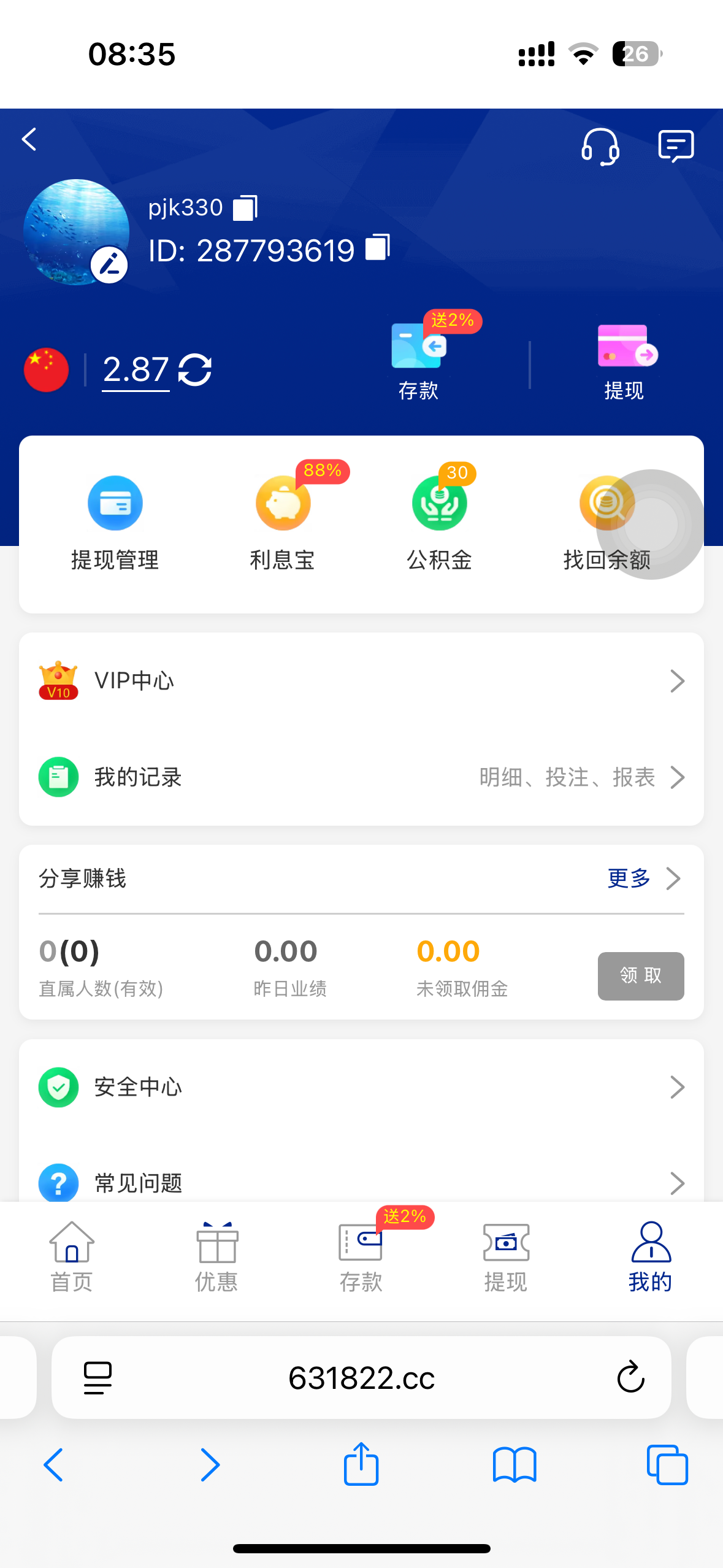Image resolution: width=723 pixels, height=1568 pixels.
Task: Go back using the top-left arrow
Action: (29, 139)
